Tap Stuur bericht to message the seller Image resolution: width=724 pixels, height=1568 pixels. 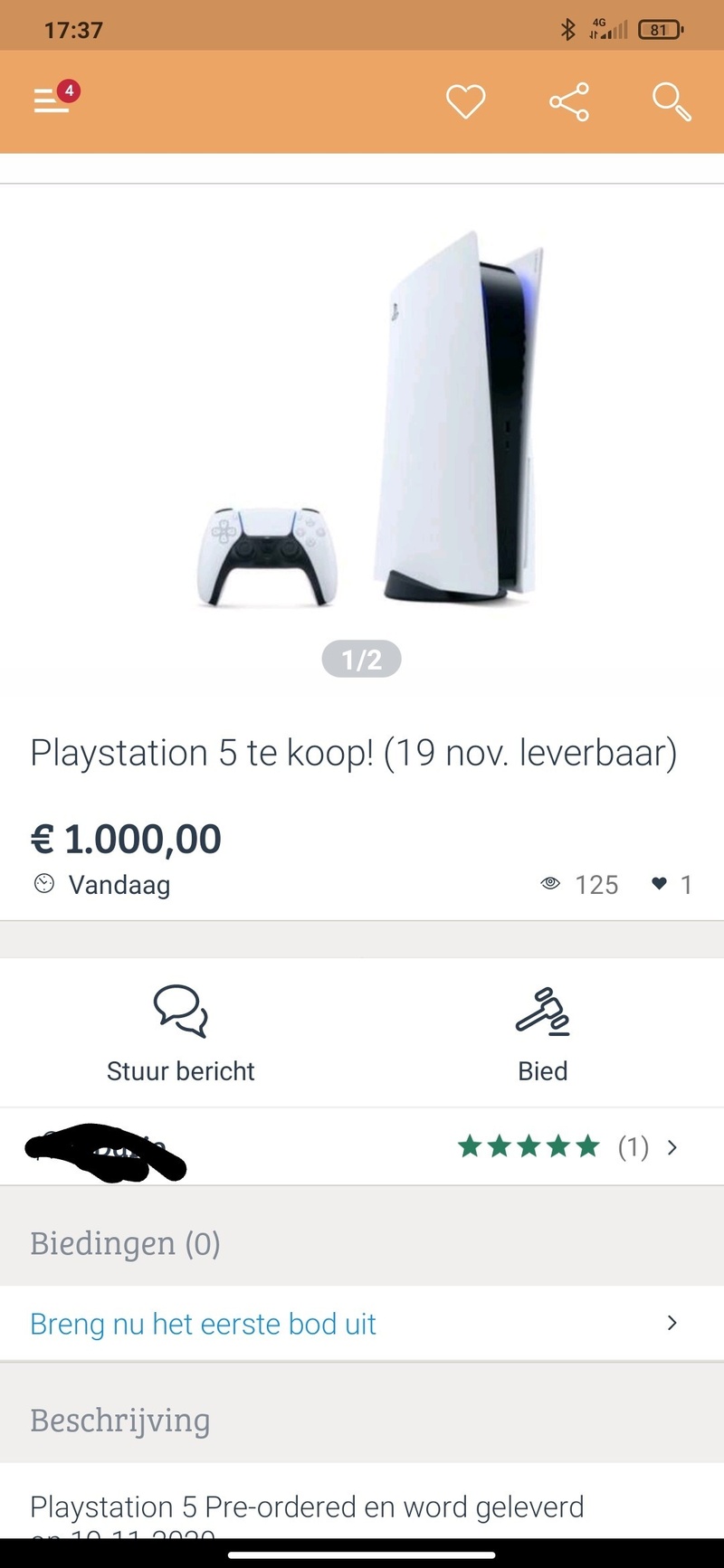(x=181, y=1034)
